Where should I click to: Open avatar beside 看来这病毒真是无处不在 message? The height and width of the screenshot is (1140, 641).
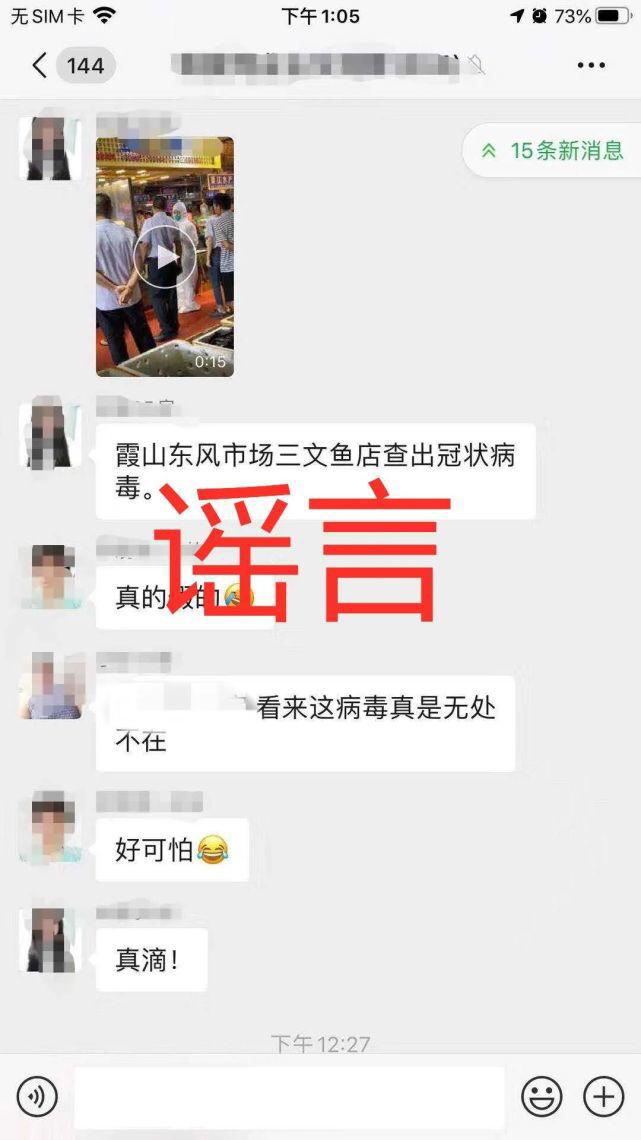click(49, 686)
